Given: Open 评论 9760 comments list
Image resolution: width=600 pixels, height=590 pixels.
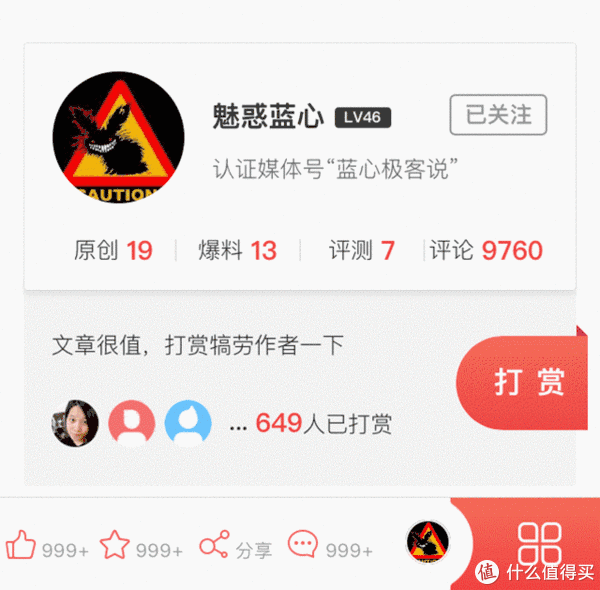Looking at the screenshot, I should pos(485,250).
